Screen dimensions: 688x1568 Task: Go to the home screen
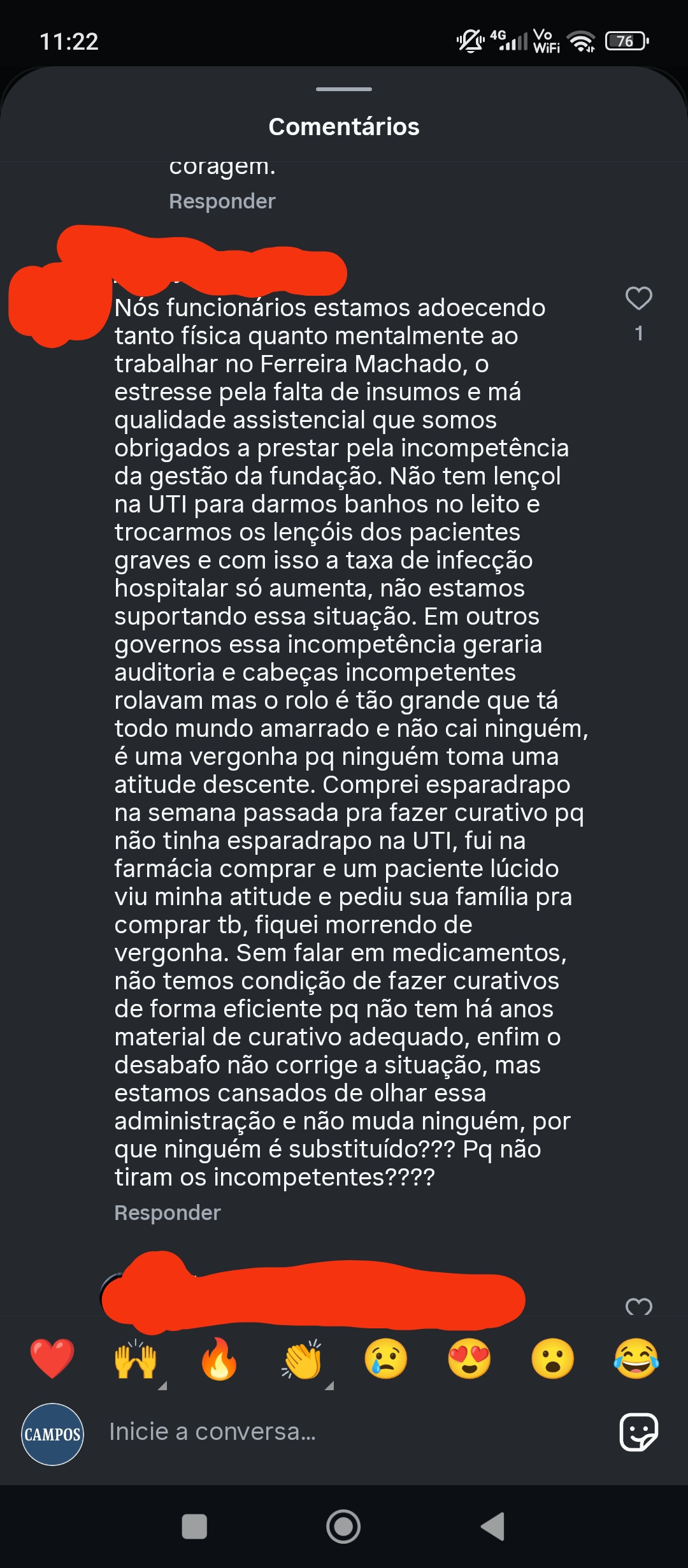tap(343, 1527)
